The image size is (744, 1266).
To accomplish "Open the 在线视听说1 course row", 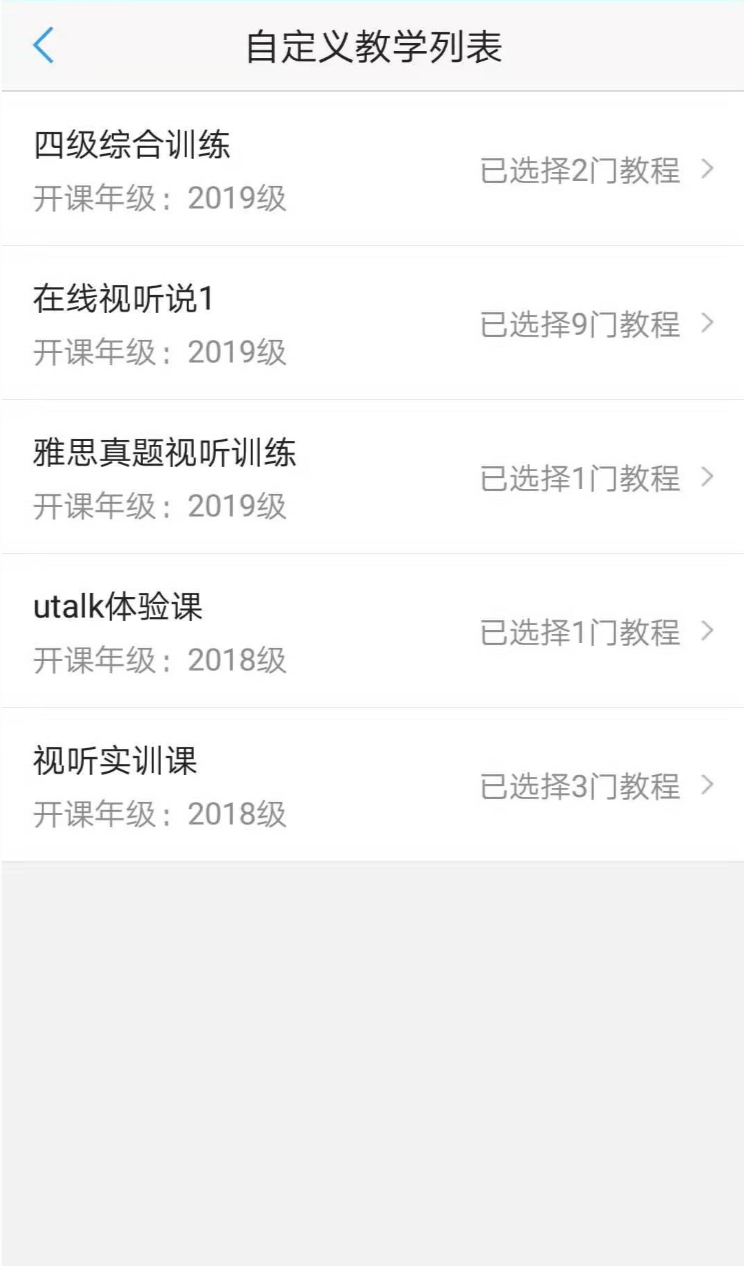I will pos(372,324).
